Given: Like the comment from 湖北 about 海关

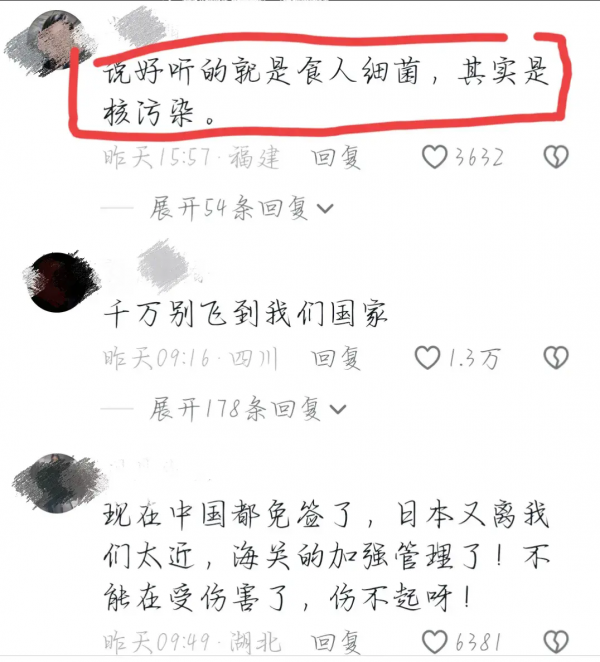Looking at the screenshot, I should (x=433, y=641).
